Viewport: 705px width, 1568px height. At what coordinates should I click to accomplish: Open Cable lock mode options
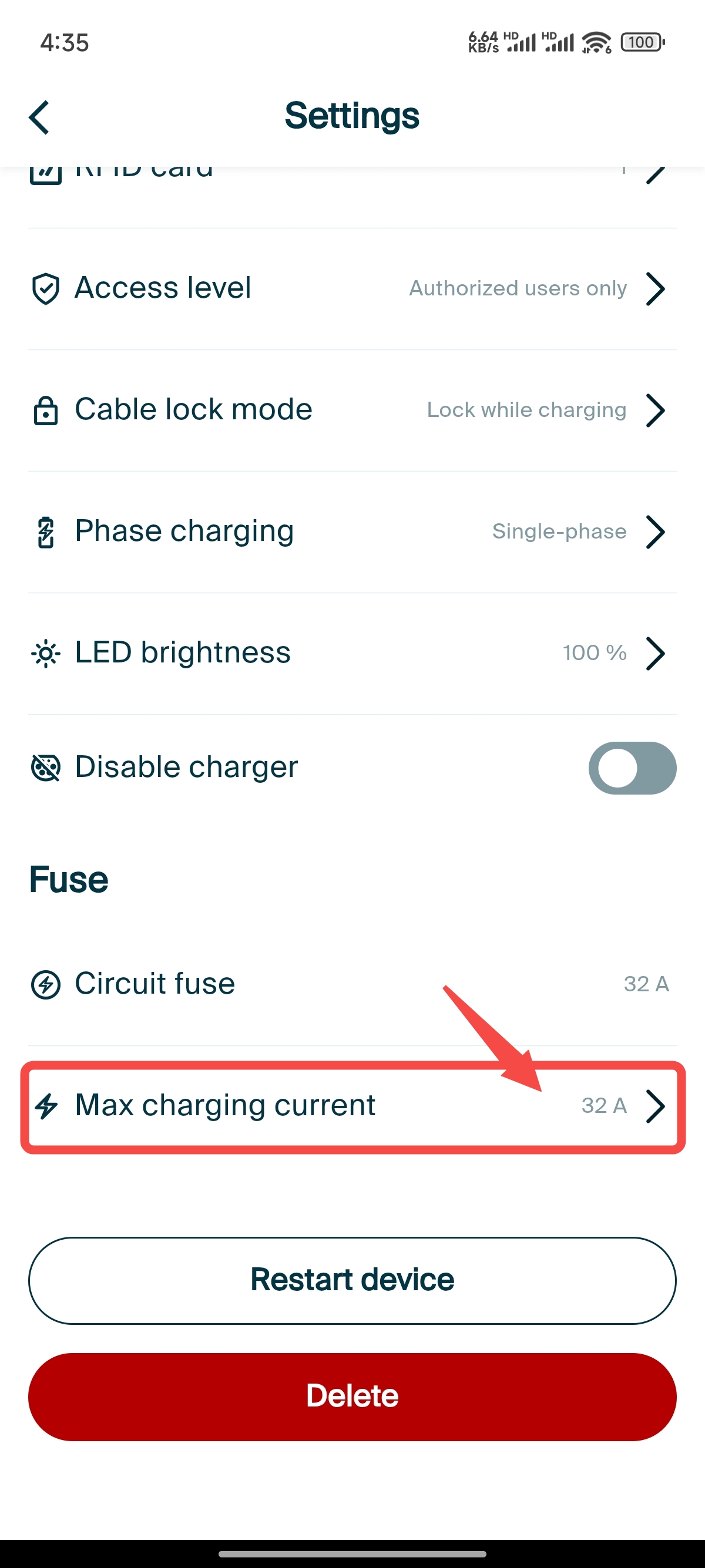[352, 410]
